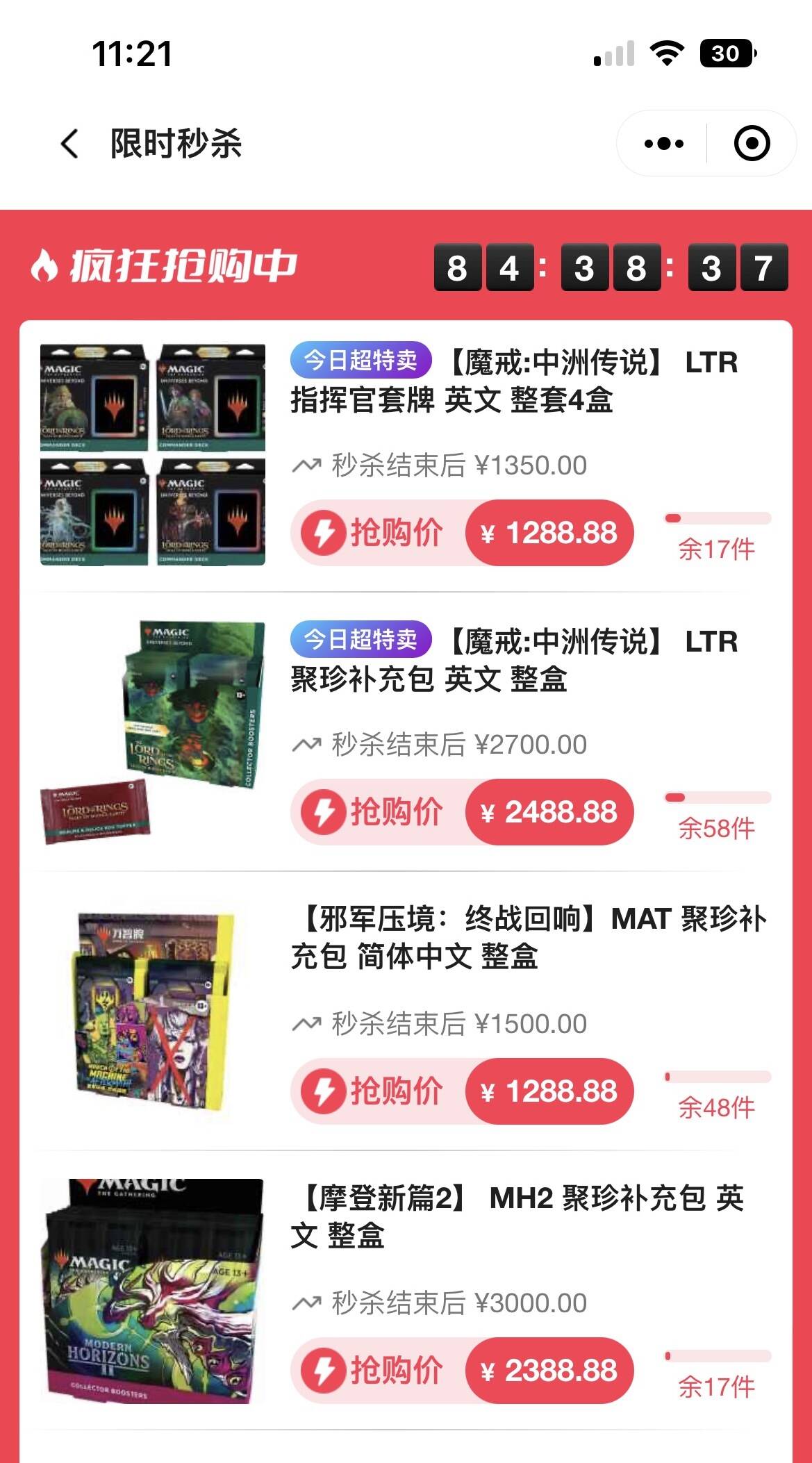View the LTR 聚珍补充包 英文 整盒 product
This screenshot has height=1463, width=812.
514,661
